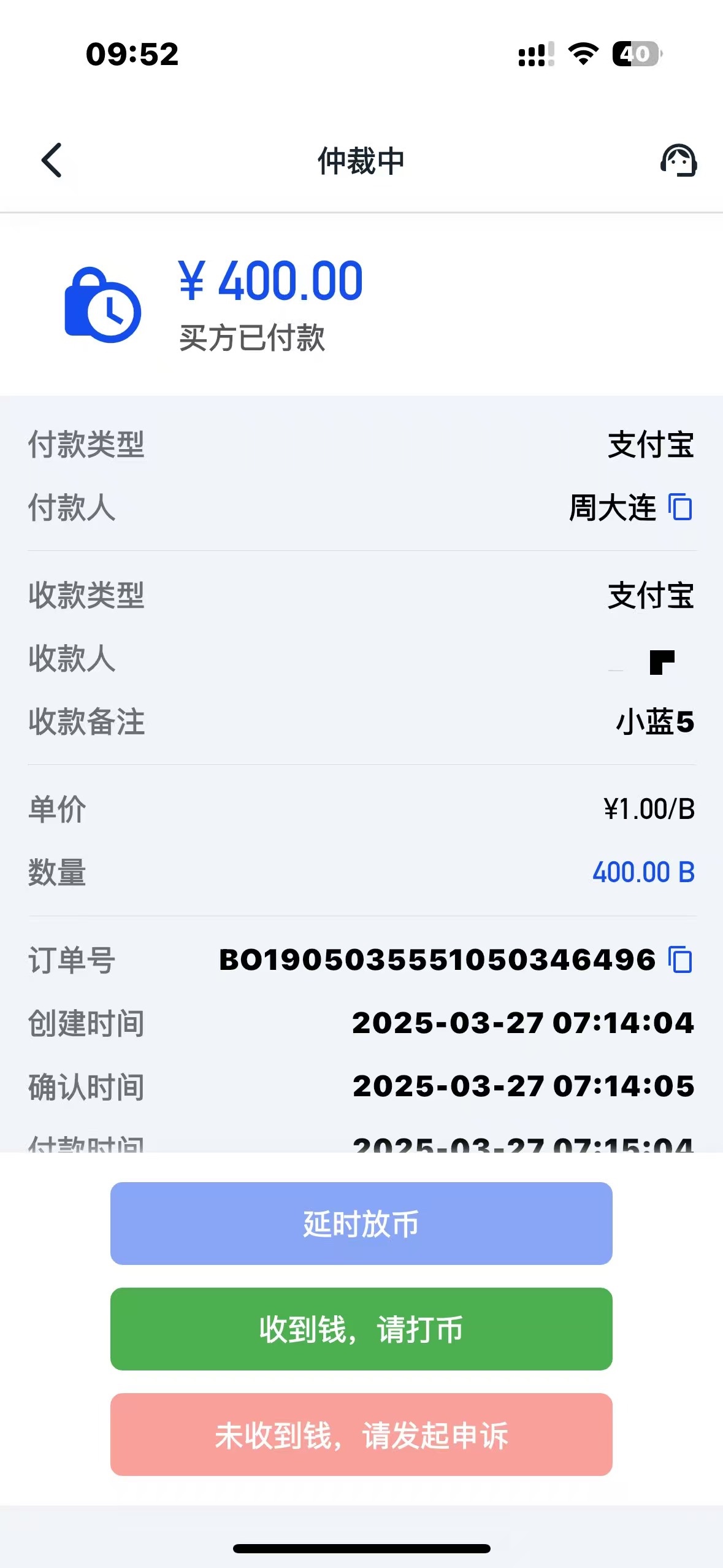Copy payer name 周大连
Screen dimensions: 723x1568
click(x=681, y=507)
